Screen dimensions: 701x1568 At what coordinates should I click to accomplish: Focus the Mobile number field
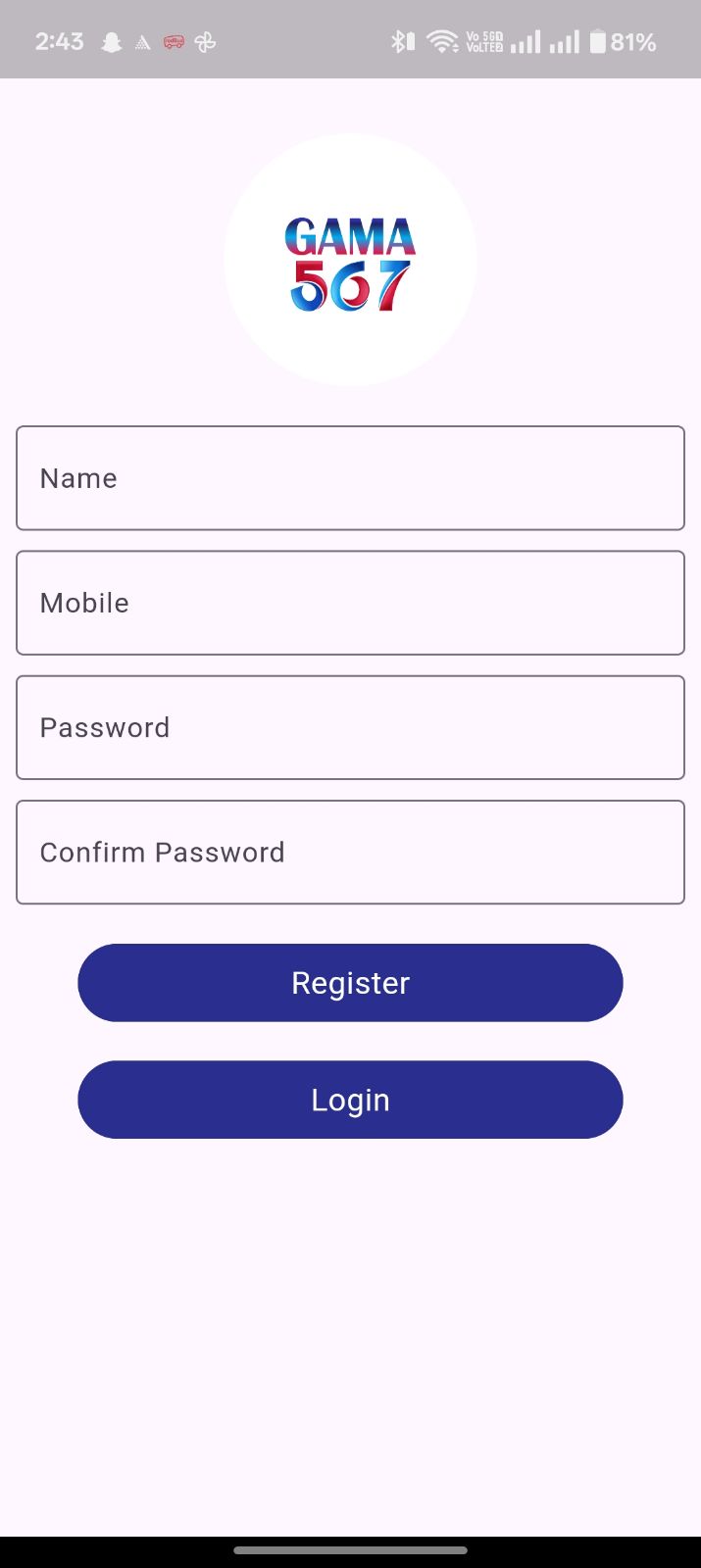[x=350, y=603]
